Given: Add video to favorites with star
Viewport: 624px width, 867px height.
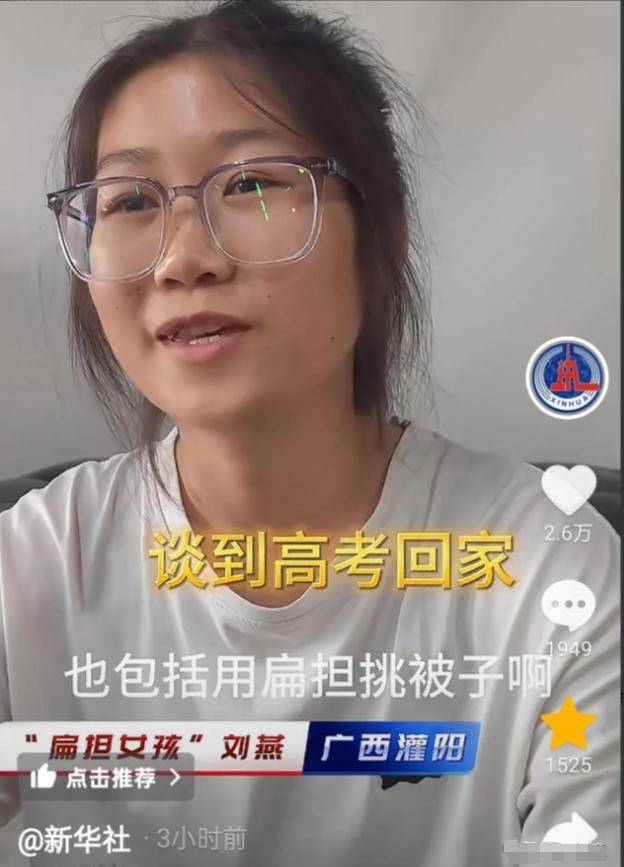Looking at the screenshot, I should (x=568, y=725).
